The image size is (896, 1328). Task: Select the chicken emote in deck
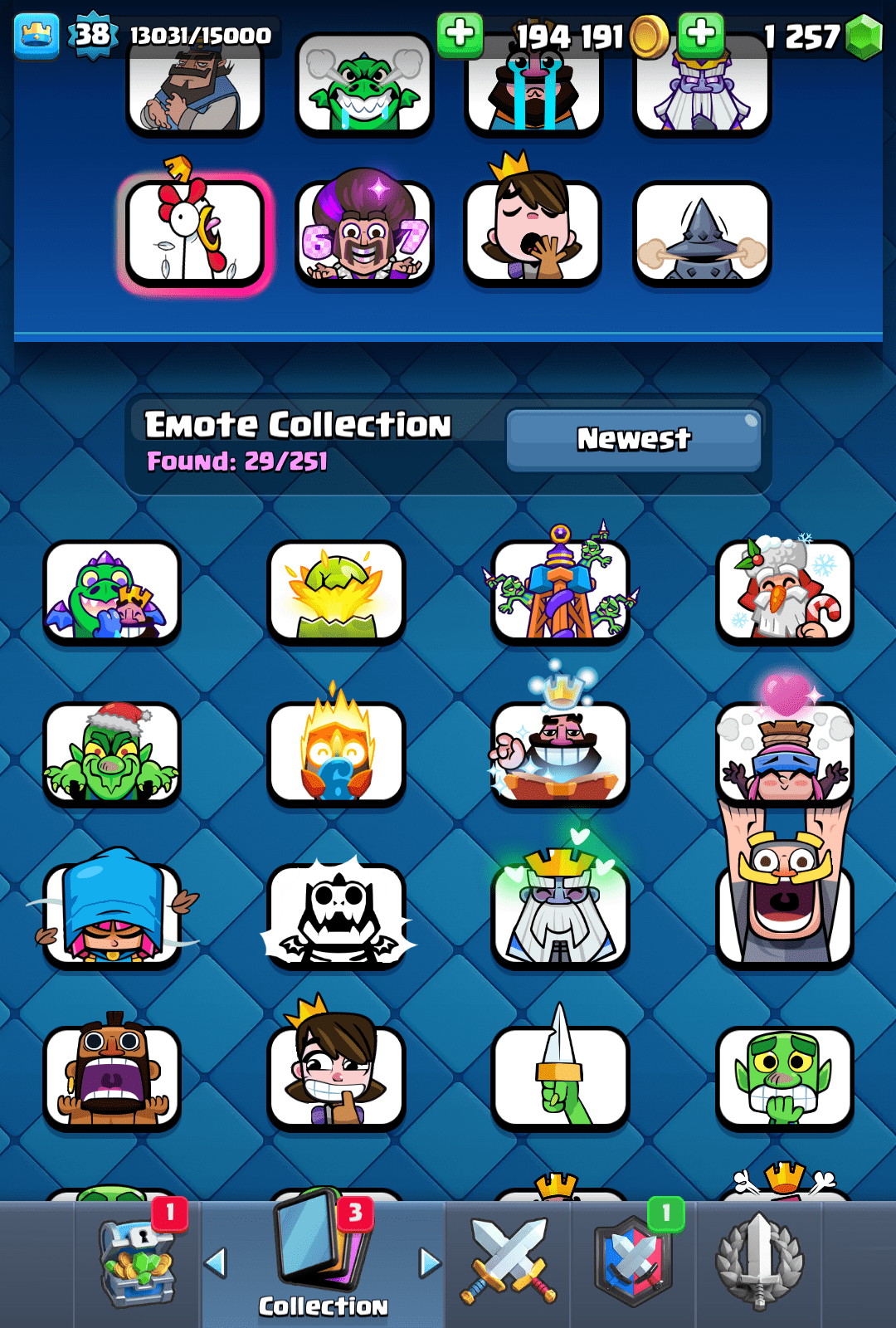pos(195,234)
